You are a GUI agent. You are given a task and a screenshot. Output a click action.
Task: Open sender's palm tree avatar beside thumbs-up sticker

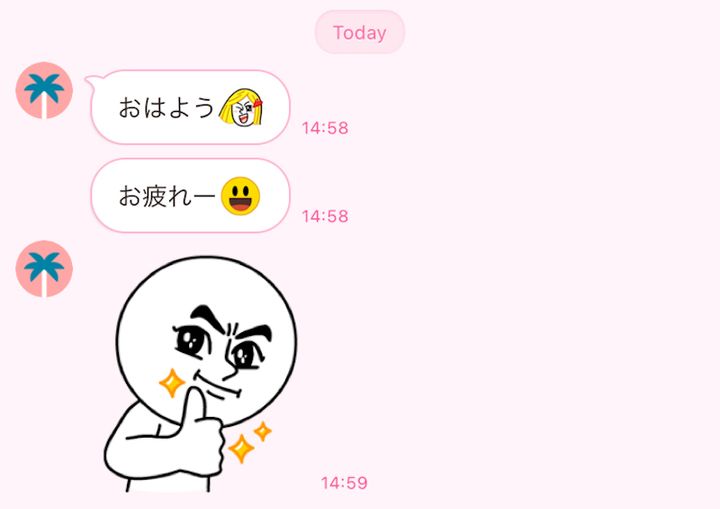coord(44,269)
